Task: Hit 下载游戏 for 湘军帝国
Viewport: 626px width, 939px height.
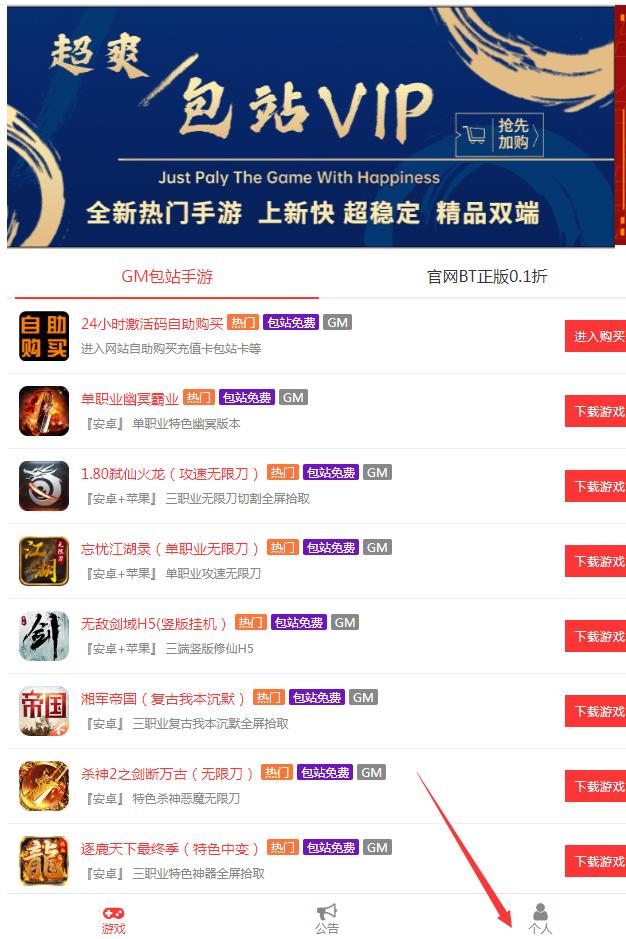Action: 597,711
